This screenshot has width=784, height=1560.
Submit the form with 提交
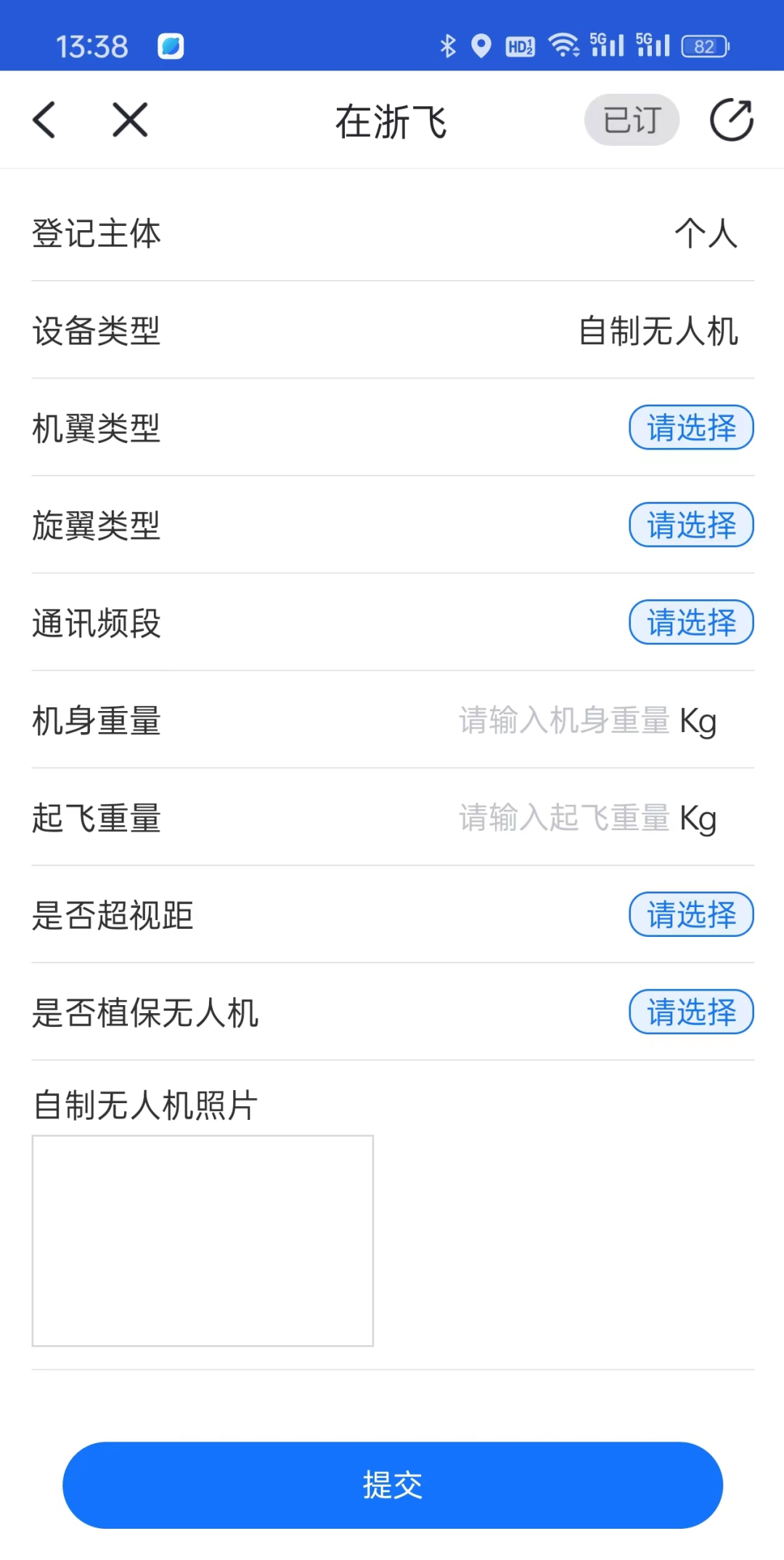pos(392,1485)
